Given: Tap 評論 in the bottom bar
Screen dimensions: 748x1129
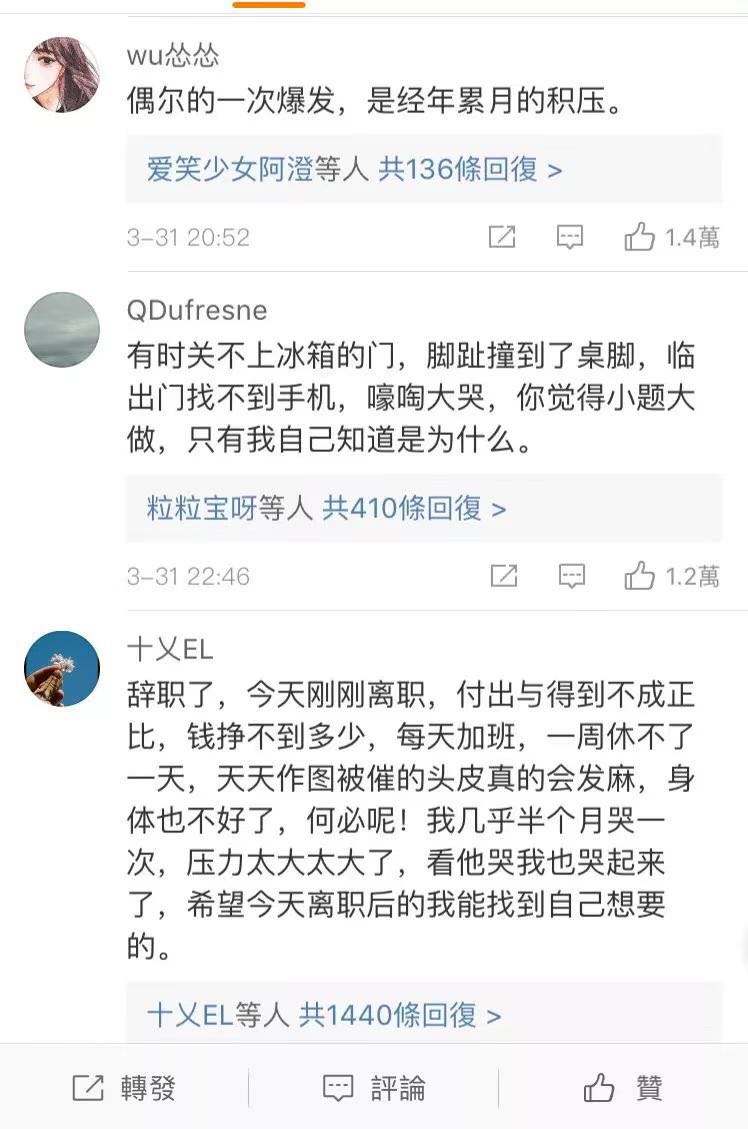Looking at the screenshot, I should pos(374,1088).
